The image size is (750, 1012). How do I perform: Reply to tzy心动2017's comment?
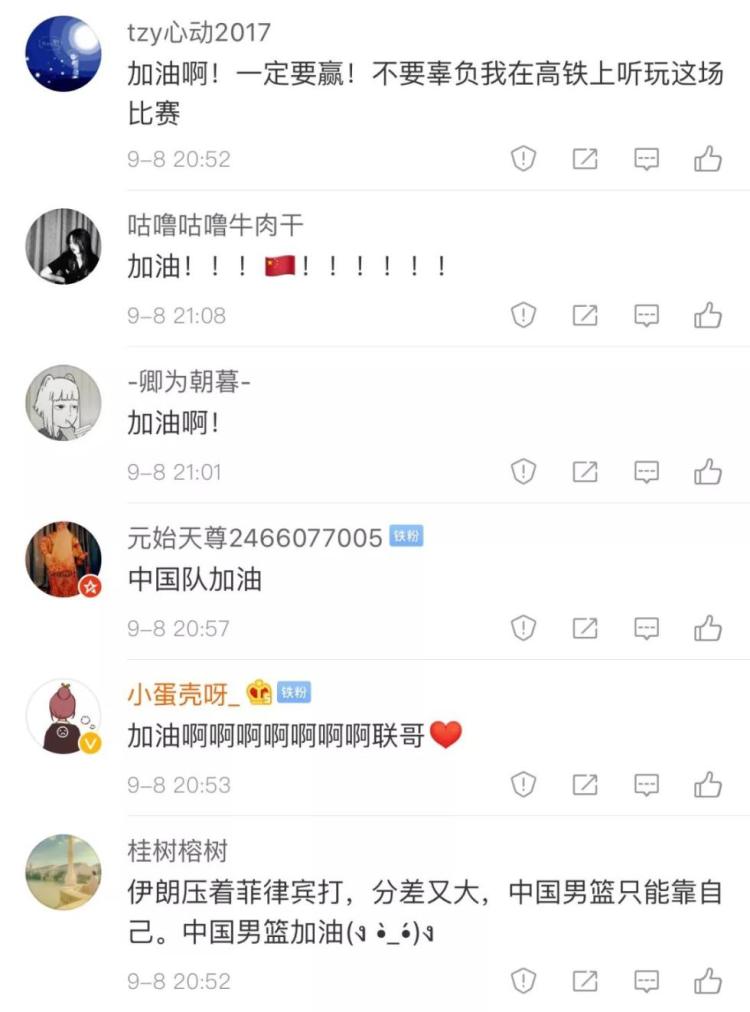click(647, 159)
